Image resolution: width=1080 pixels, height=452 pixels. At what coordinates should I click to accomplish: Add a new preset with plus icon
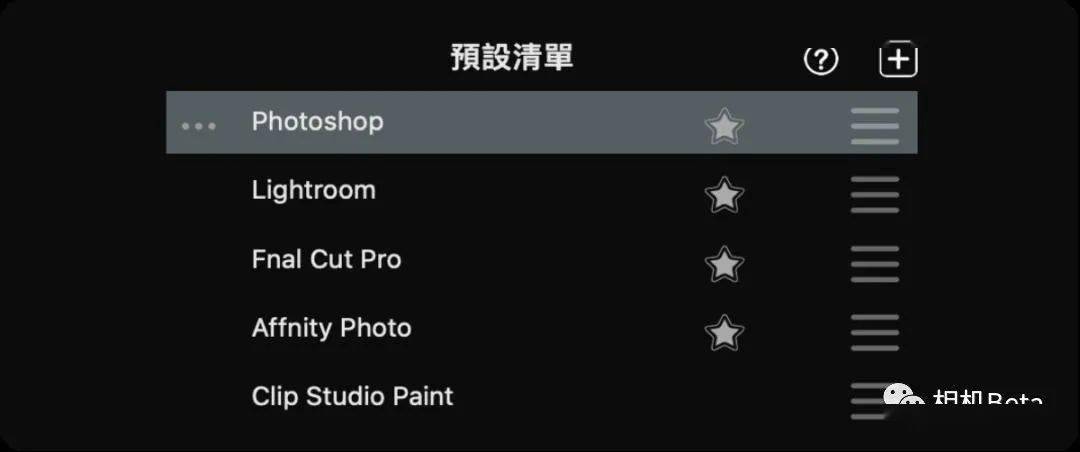(x=898, y=60)
